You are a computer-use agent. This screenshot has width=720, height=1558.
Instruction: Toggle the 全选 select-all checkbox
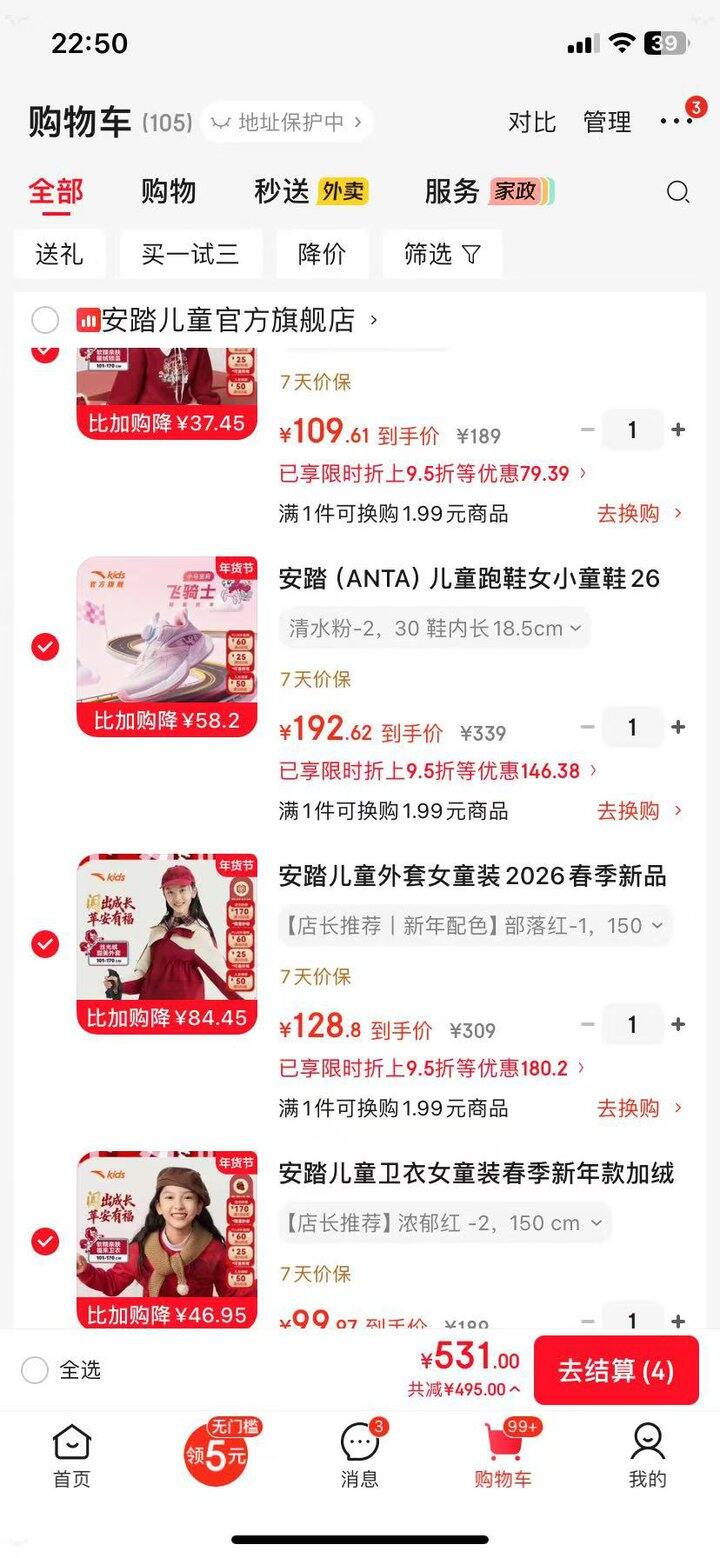[35, 1370]
